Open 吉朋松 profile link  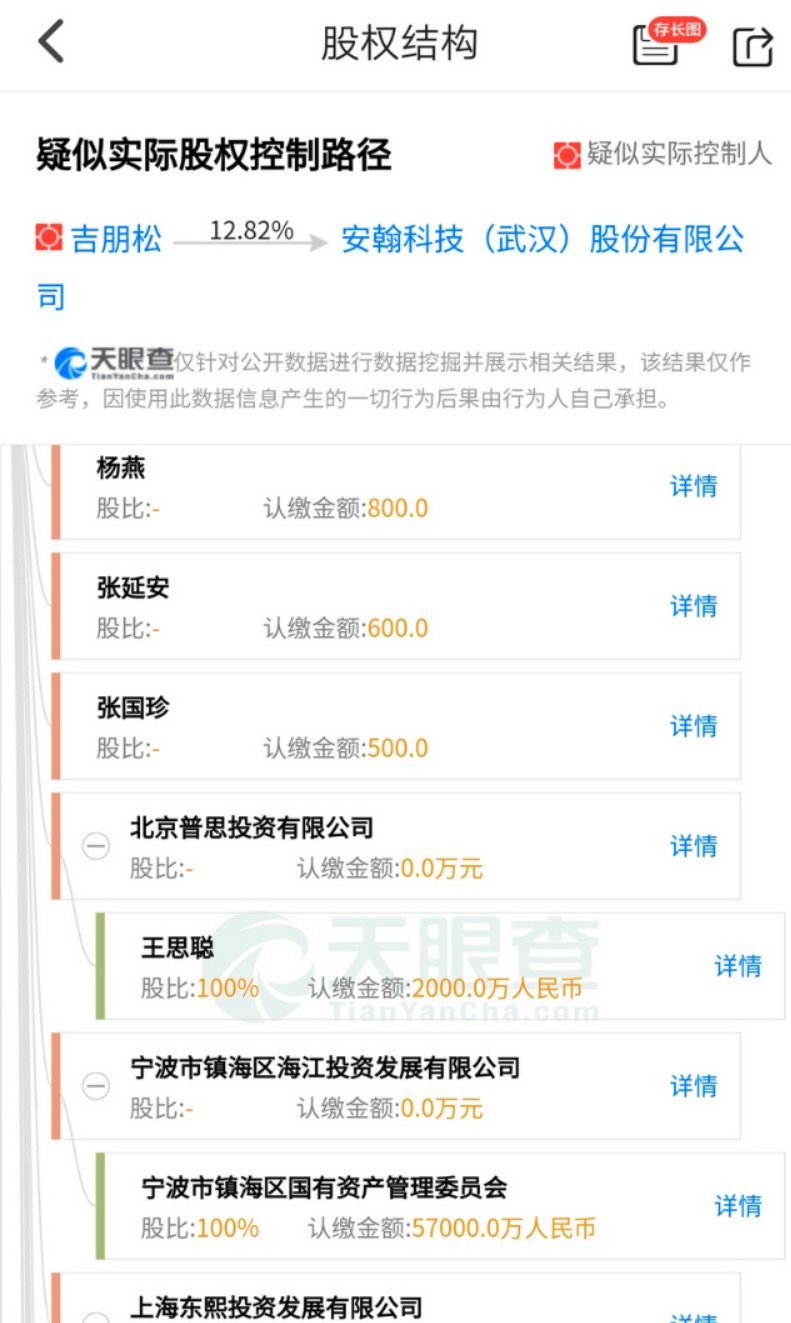115,239
